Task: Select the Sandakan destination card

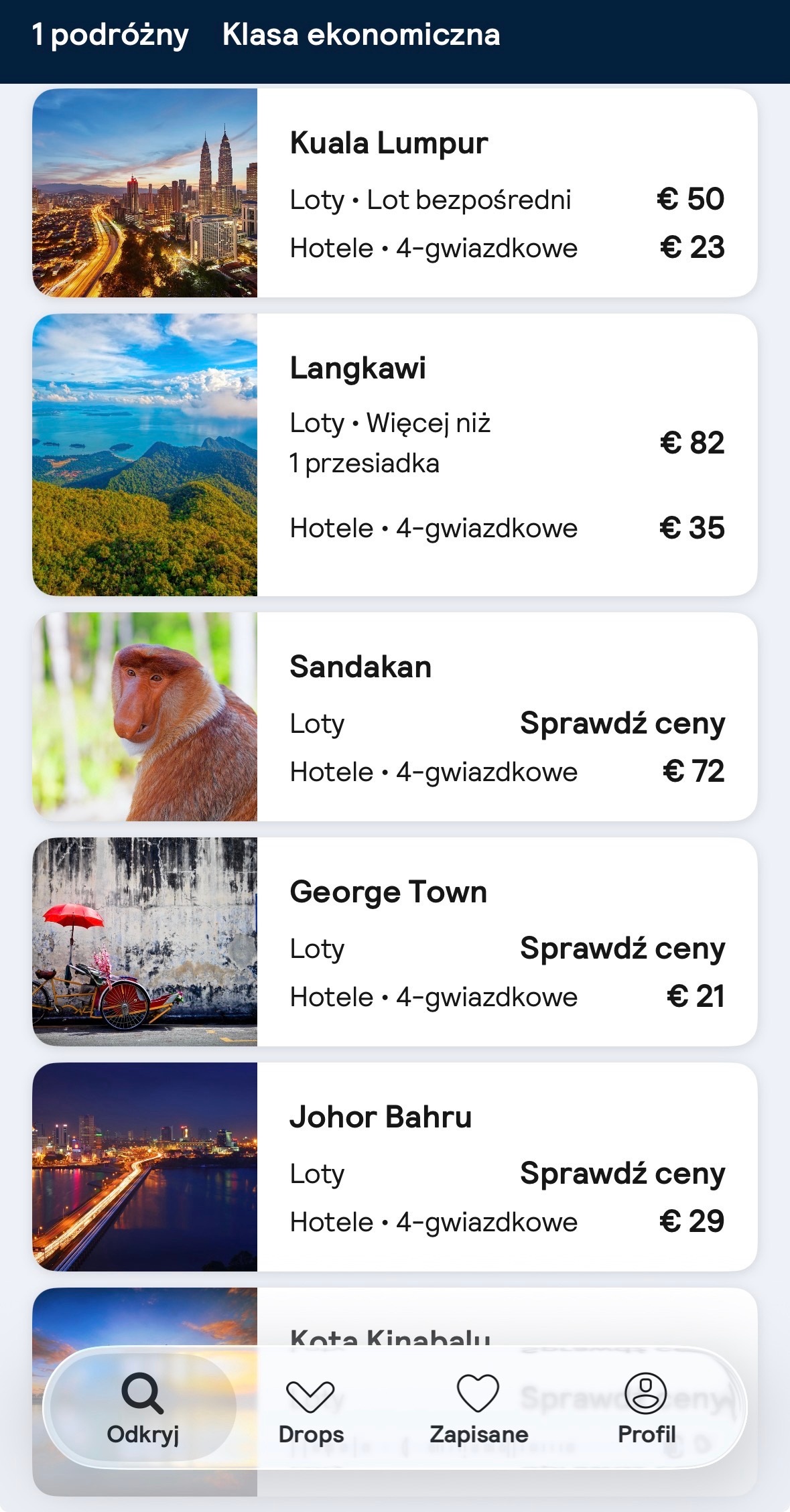Action: coord(395,717)
